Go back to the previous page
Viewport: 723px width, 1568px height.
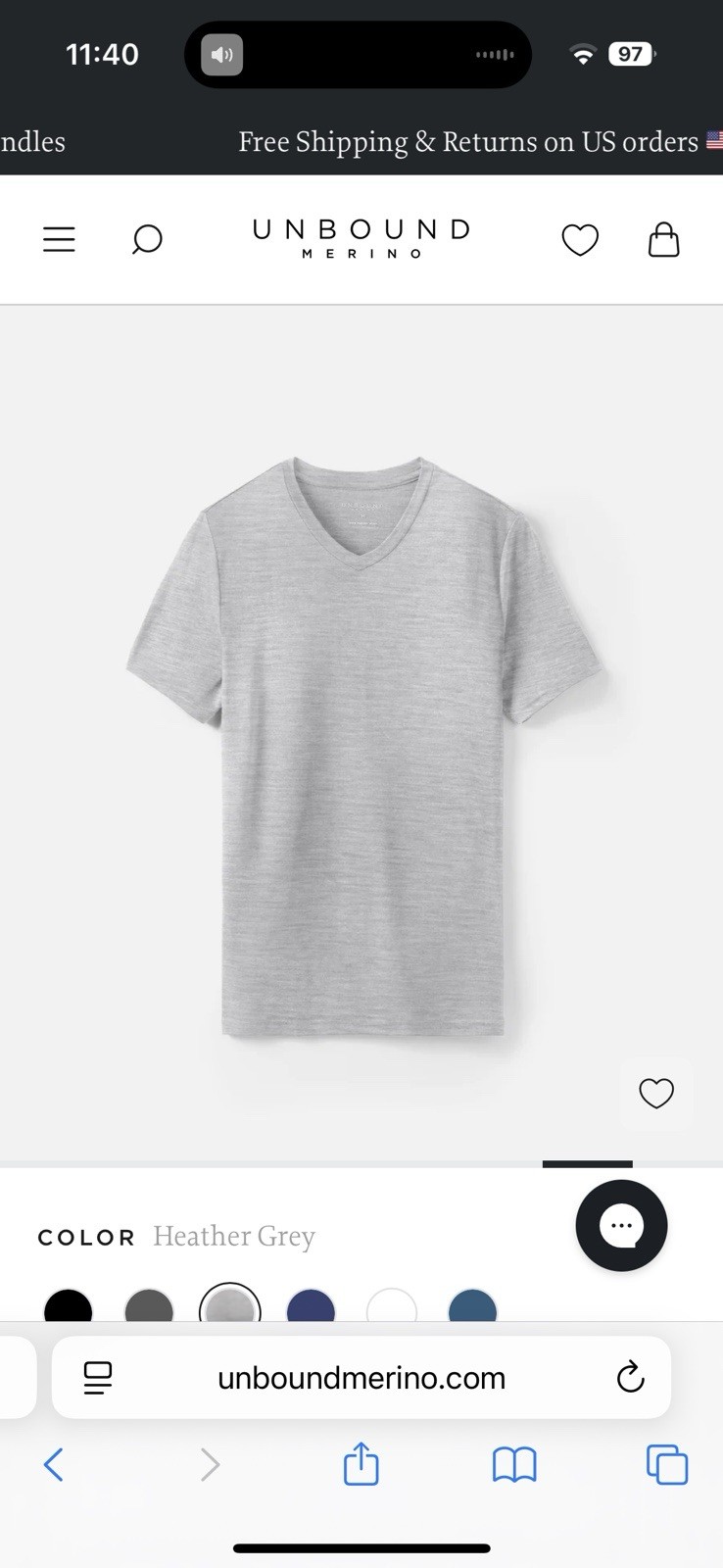click(54, 1465)
